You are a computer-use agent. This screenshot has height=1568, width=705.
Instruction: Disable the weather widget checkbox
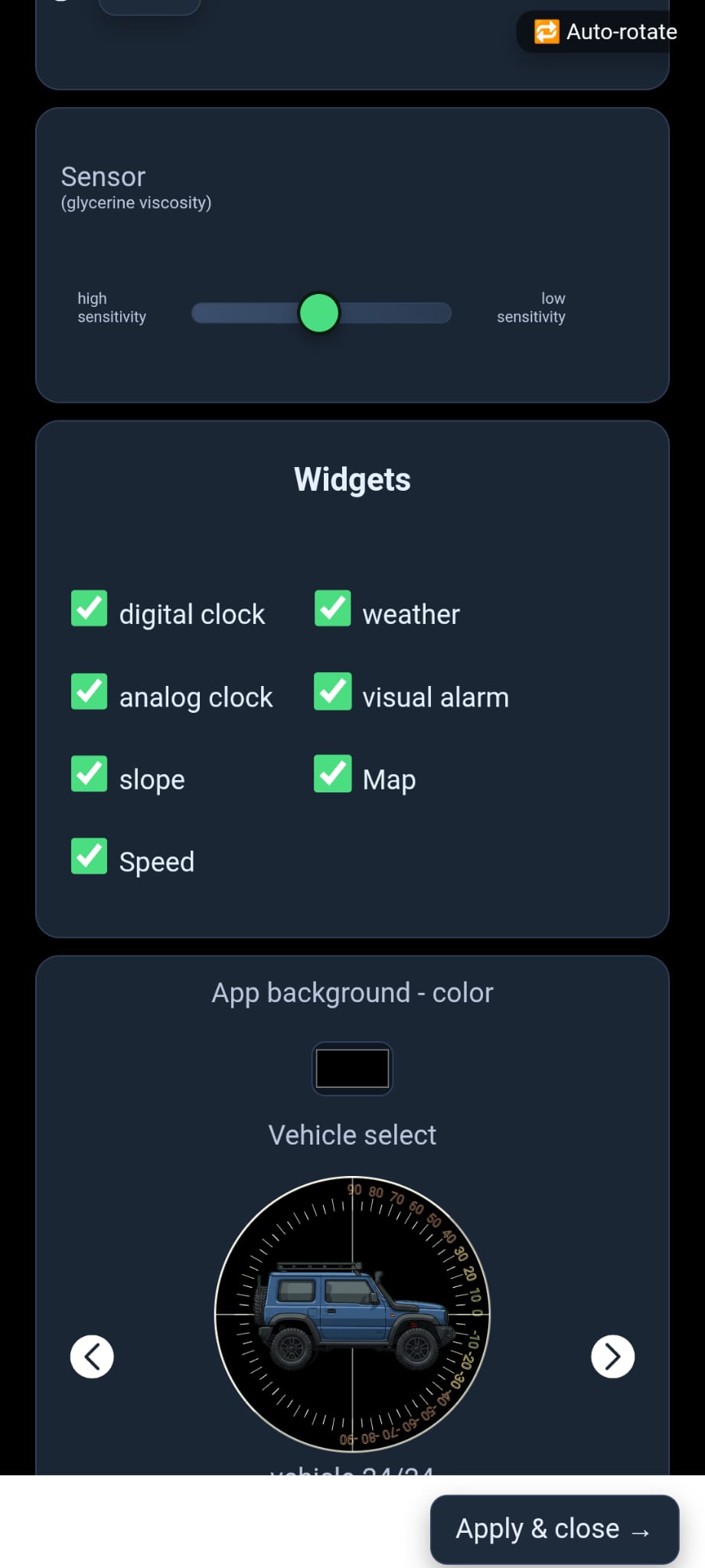(333, 609)
